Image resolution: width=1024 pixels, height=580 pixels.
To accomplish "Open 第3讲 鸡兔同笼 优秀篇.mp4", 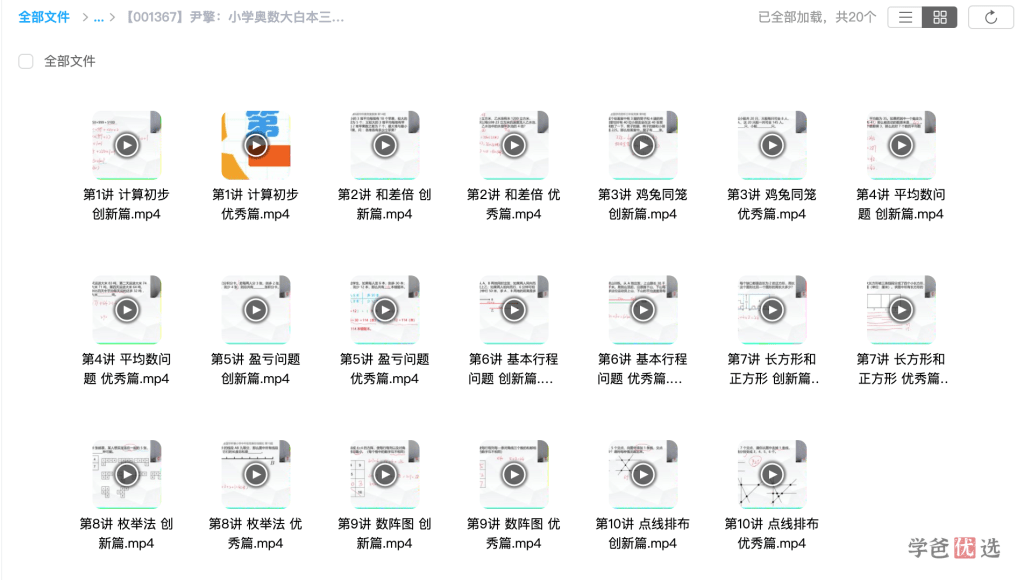I will pos(772,146).
